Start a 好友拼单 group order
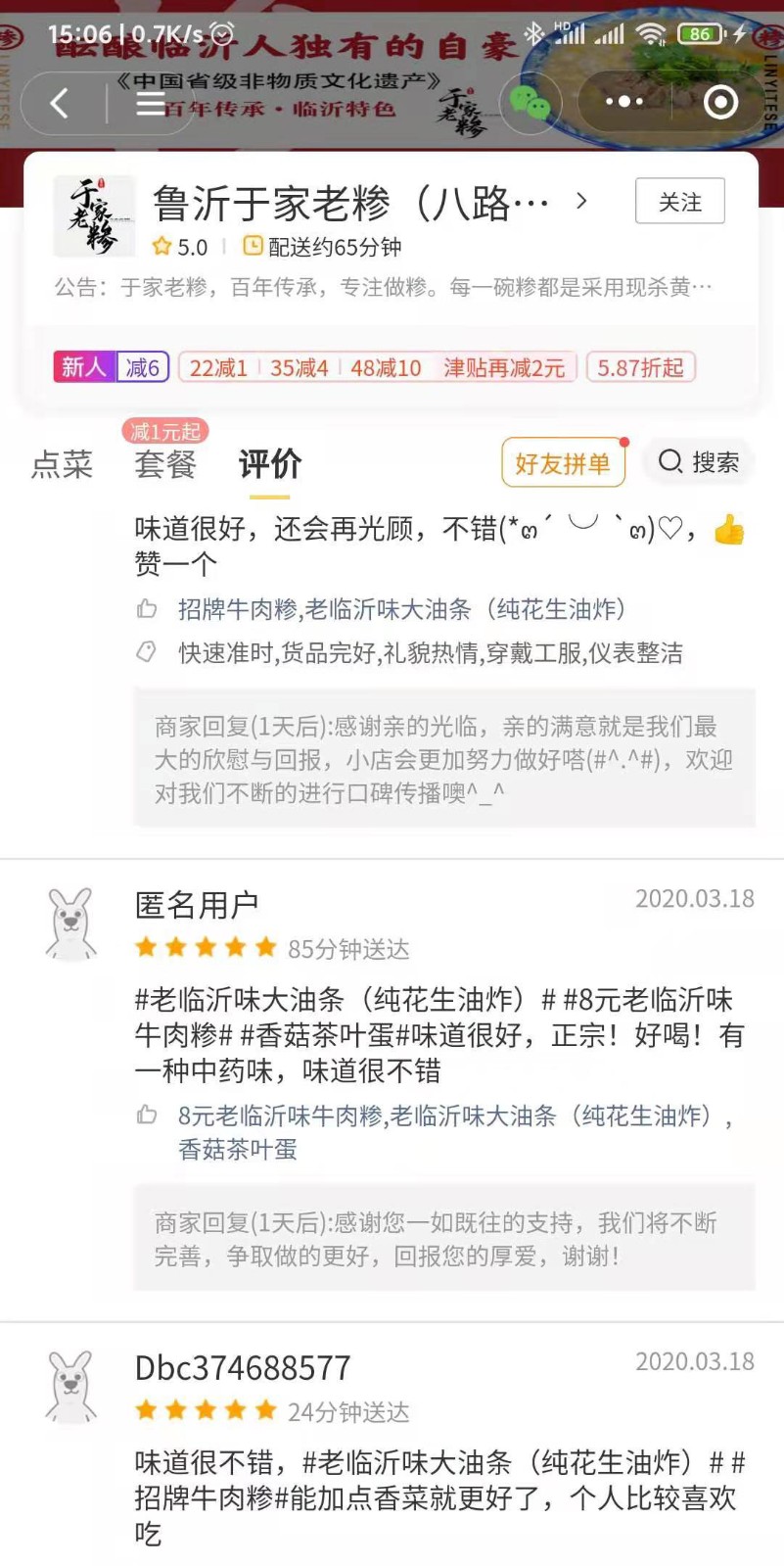The height and width of the screenshot is (1566, 784). click(562, 462)
